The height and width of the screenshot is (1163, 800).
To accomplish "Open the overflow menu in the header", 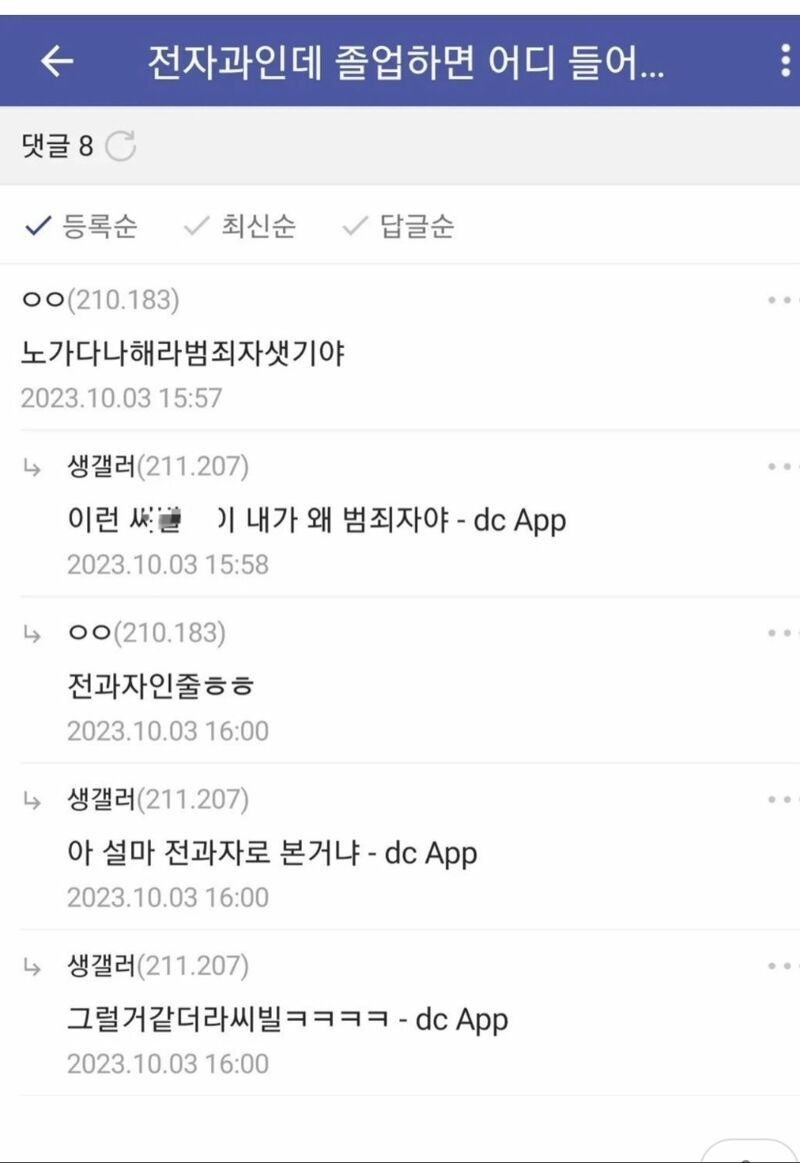I will coord(785,62).
